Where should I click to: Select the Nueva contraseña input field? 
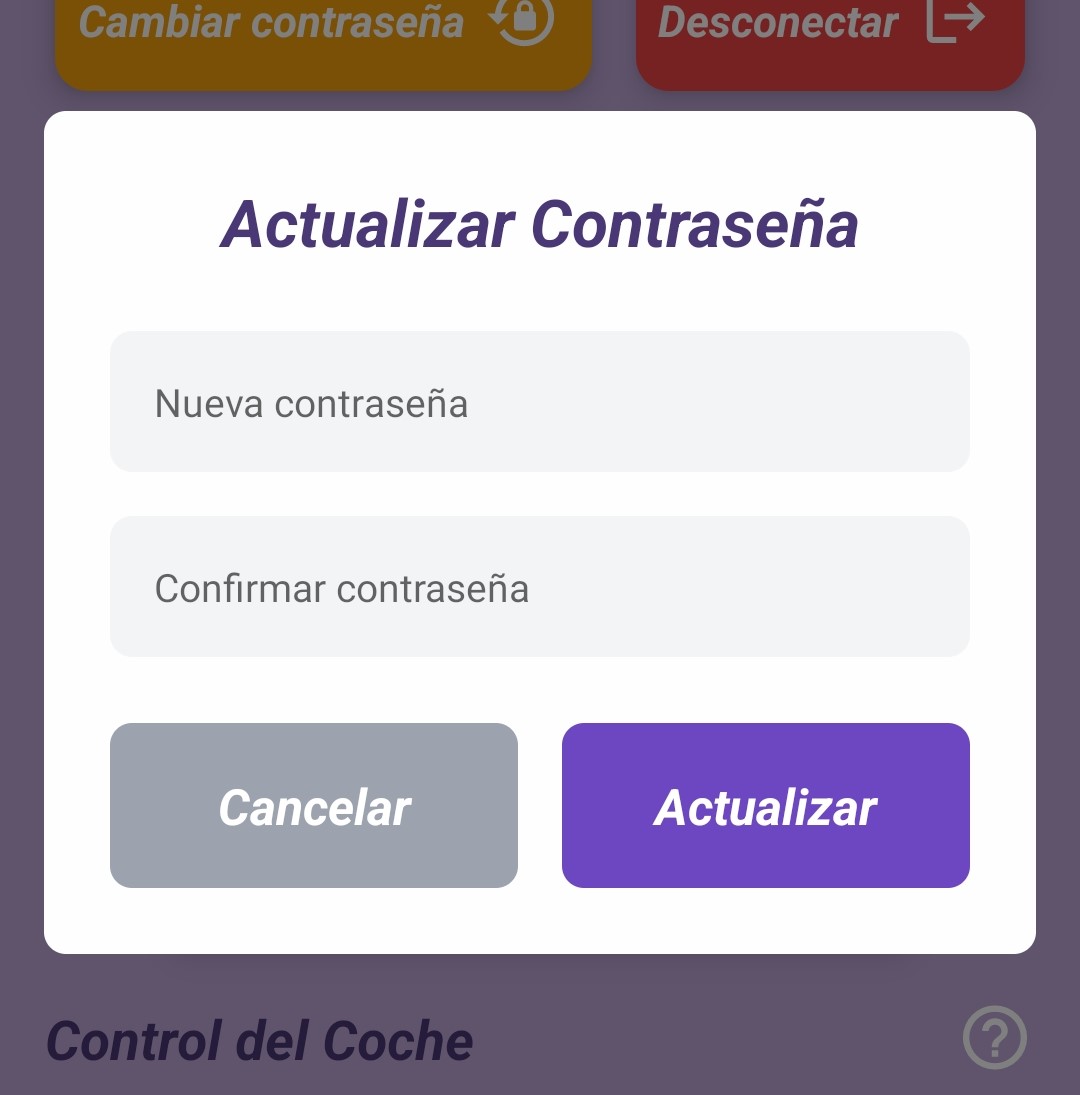click(540, 401)
